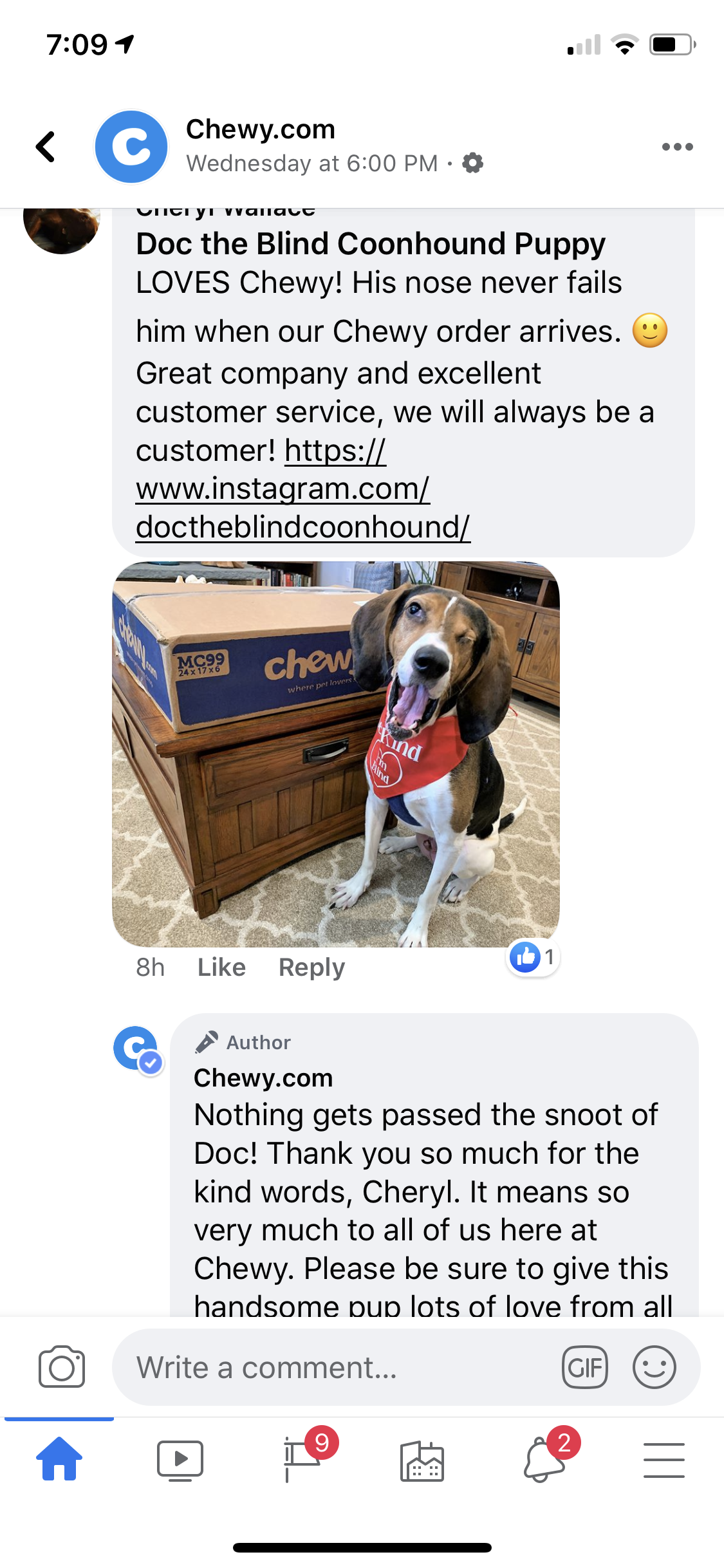This screenshot has width=724, height=1568.
Task: Switch to the Home feed tab
Action: click(59, 1459)
